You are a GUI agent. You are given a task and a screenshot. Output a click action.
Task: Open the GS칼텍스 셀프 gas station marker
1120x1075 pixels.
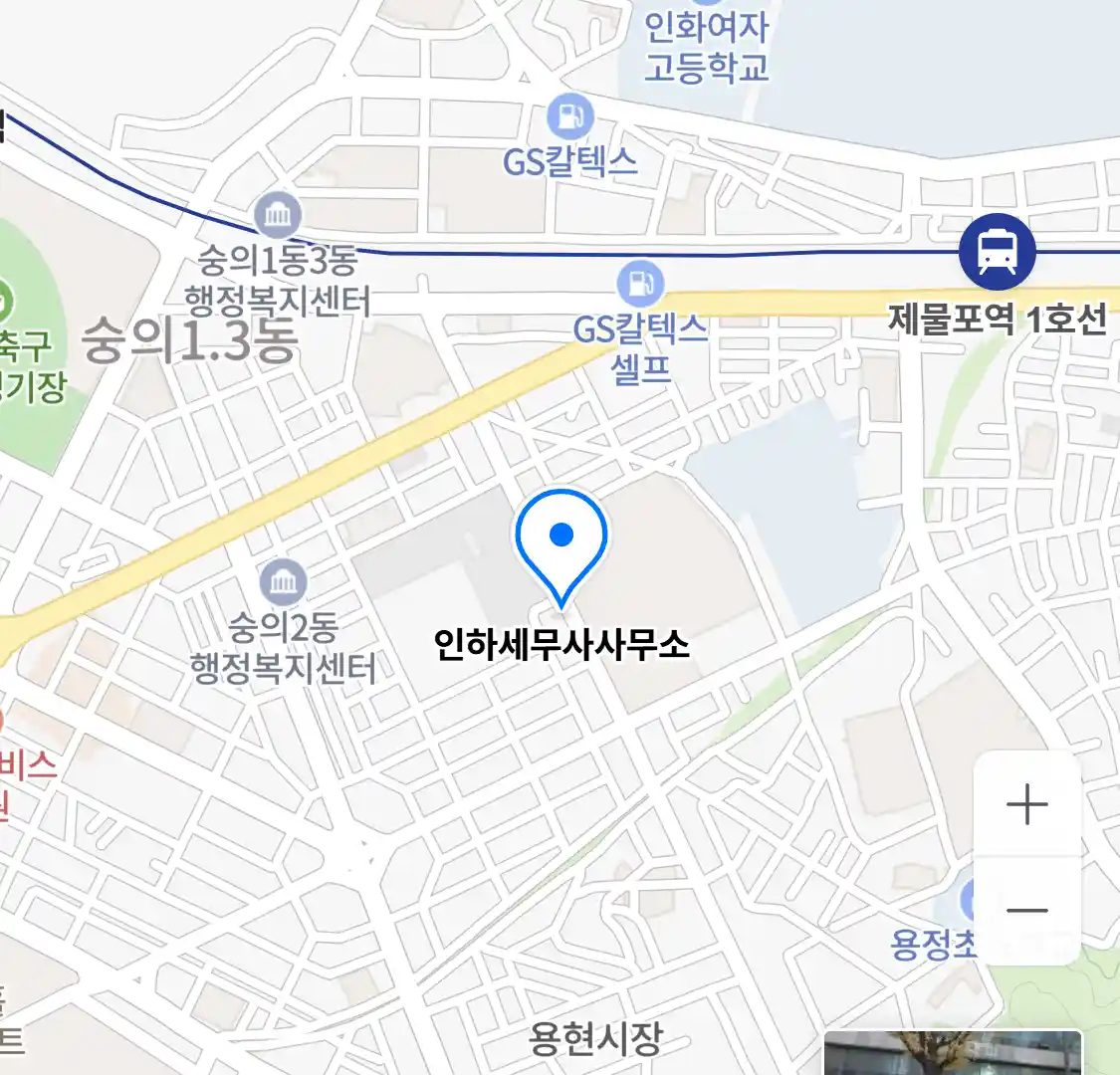click(x=640, y=285)
